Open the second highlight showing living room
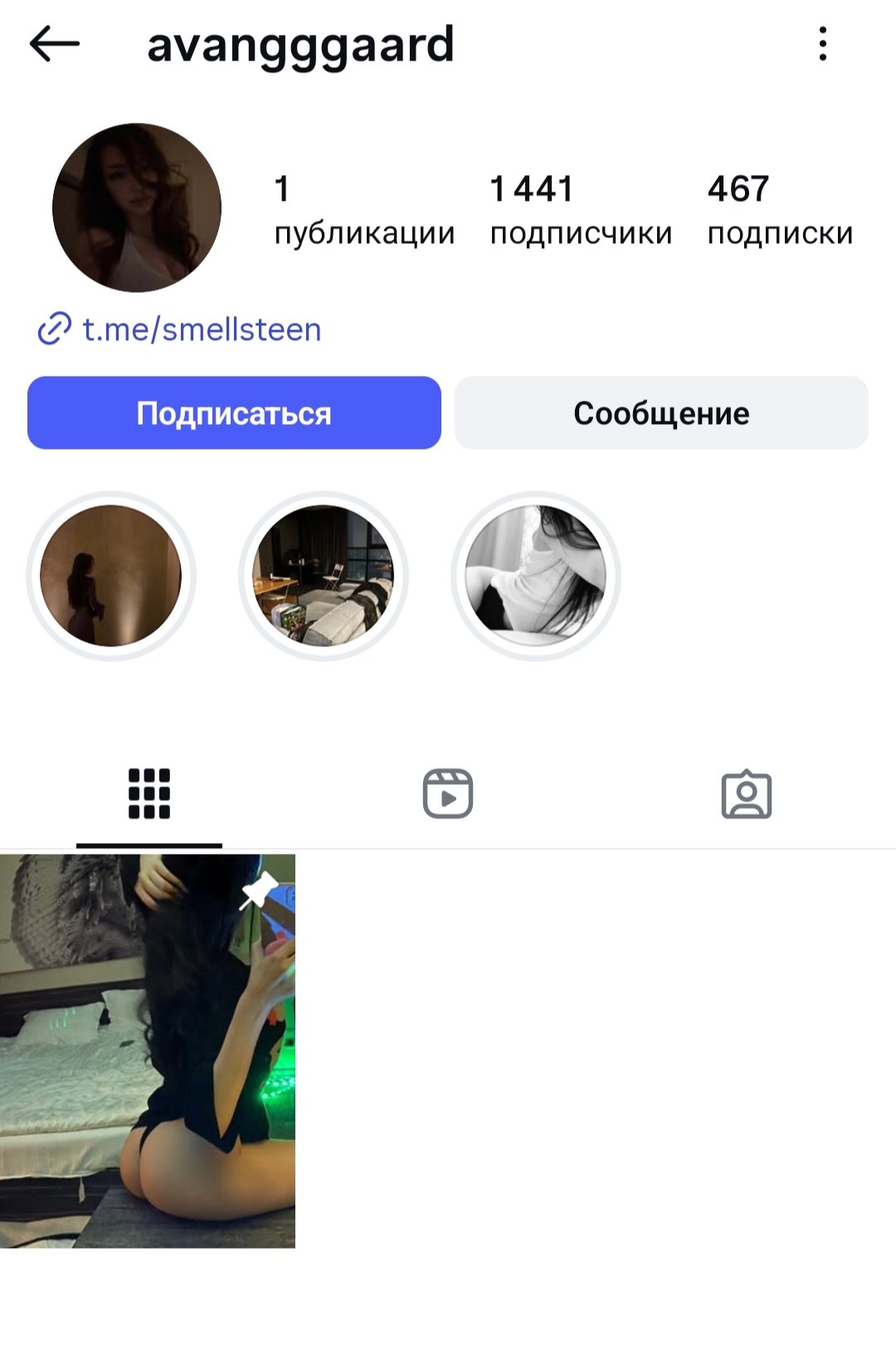Viewport: 896px width, 1370px height. click(324, 576)
